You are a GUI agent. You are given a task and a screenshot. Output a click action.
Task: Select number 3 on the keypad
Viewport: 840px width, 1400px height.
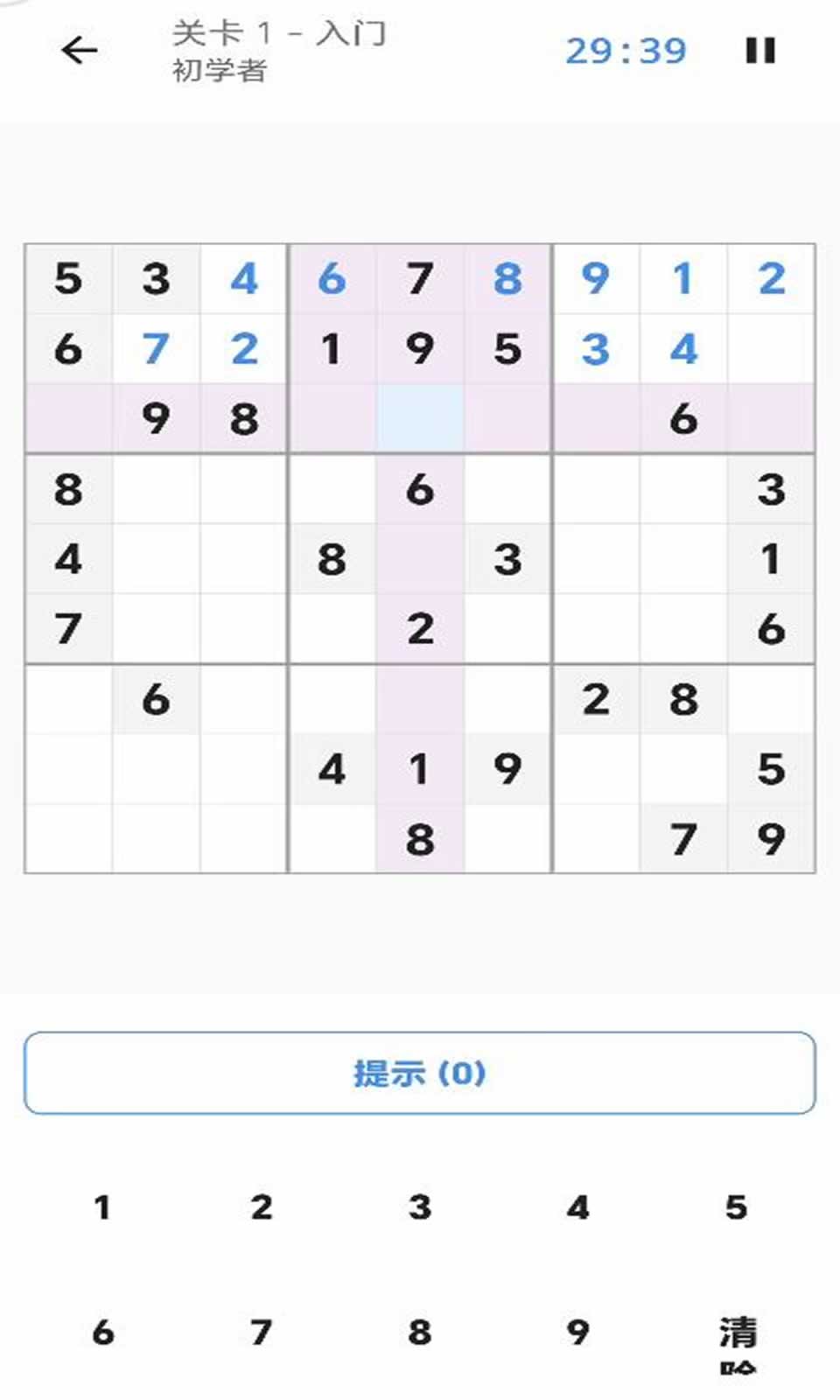point(418,1208)
